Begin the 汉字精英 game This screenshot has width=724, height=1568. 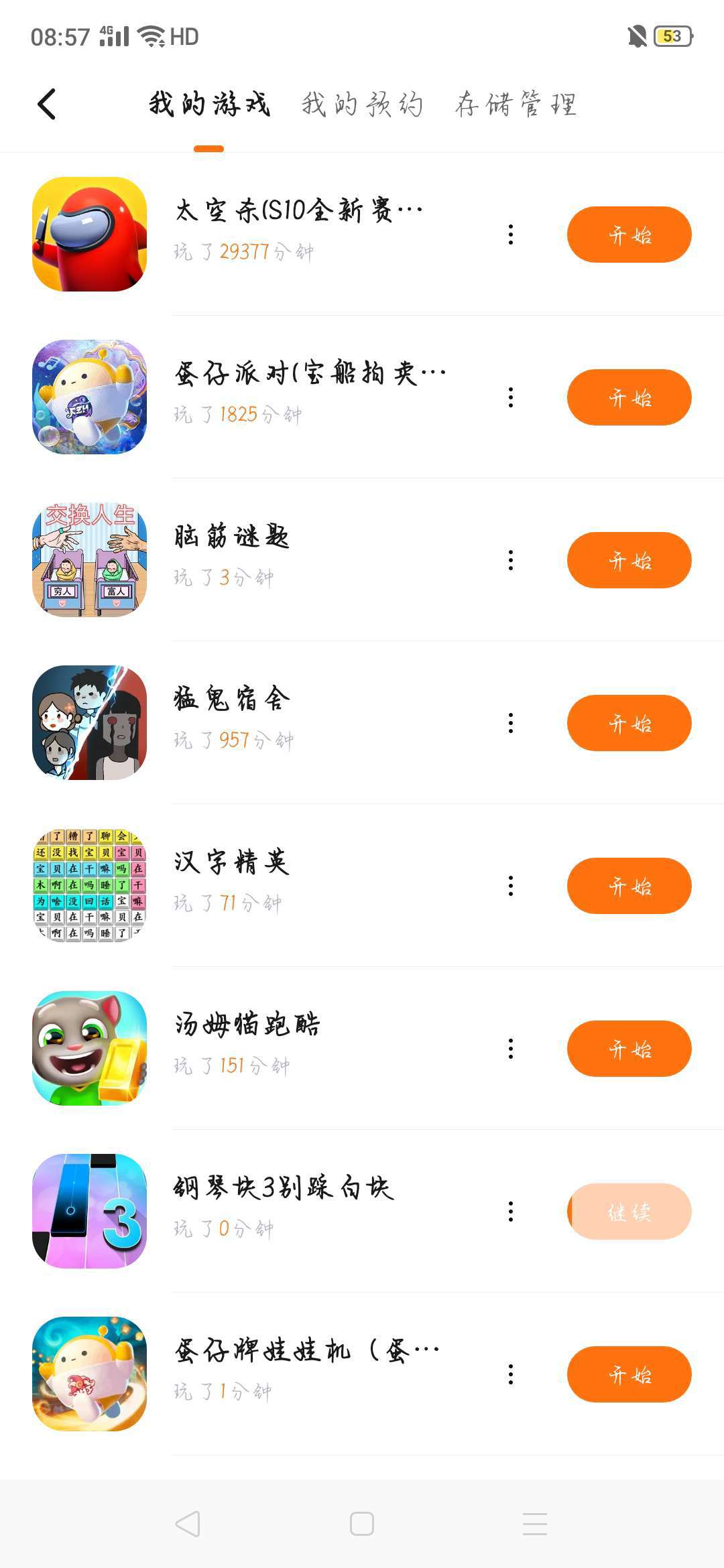629,886
